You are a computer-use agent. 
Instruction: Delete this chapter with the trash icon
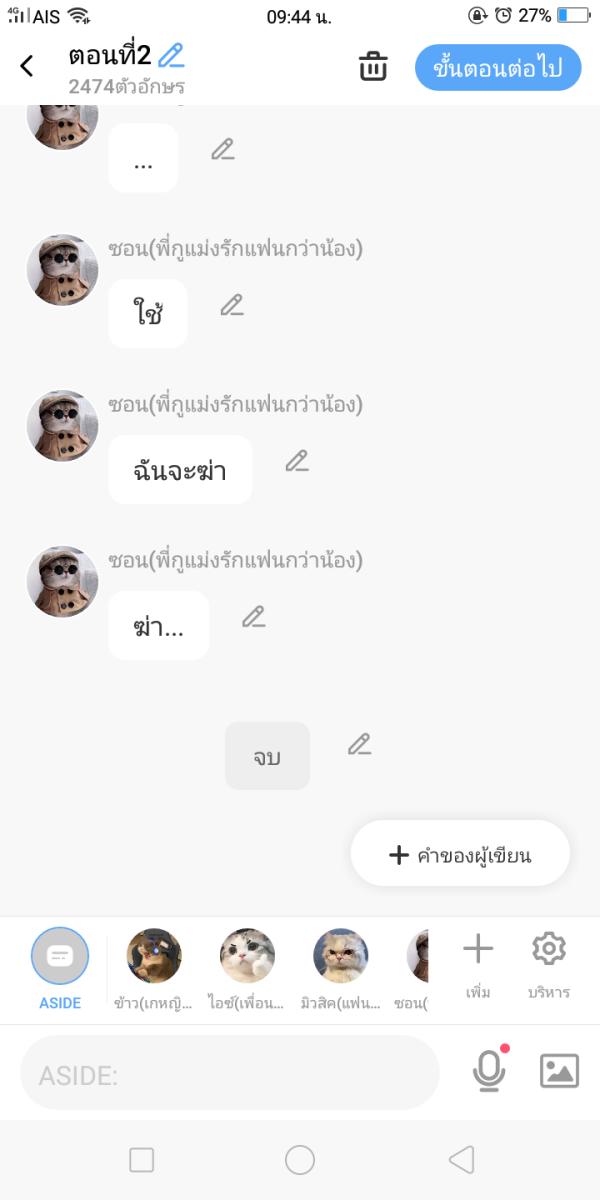(373, 67)
